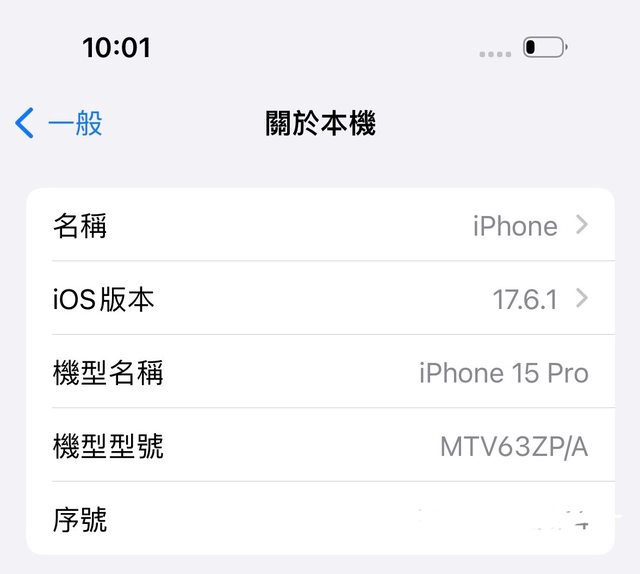Open the iOS版本 17.6.1 row
This screenshot has width=640, height=574.
320,299
